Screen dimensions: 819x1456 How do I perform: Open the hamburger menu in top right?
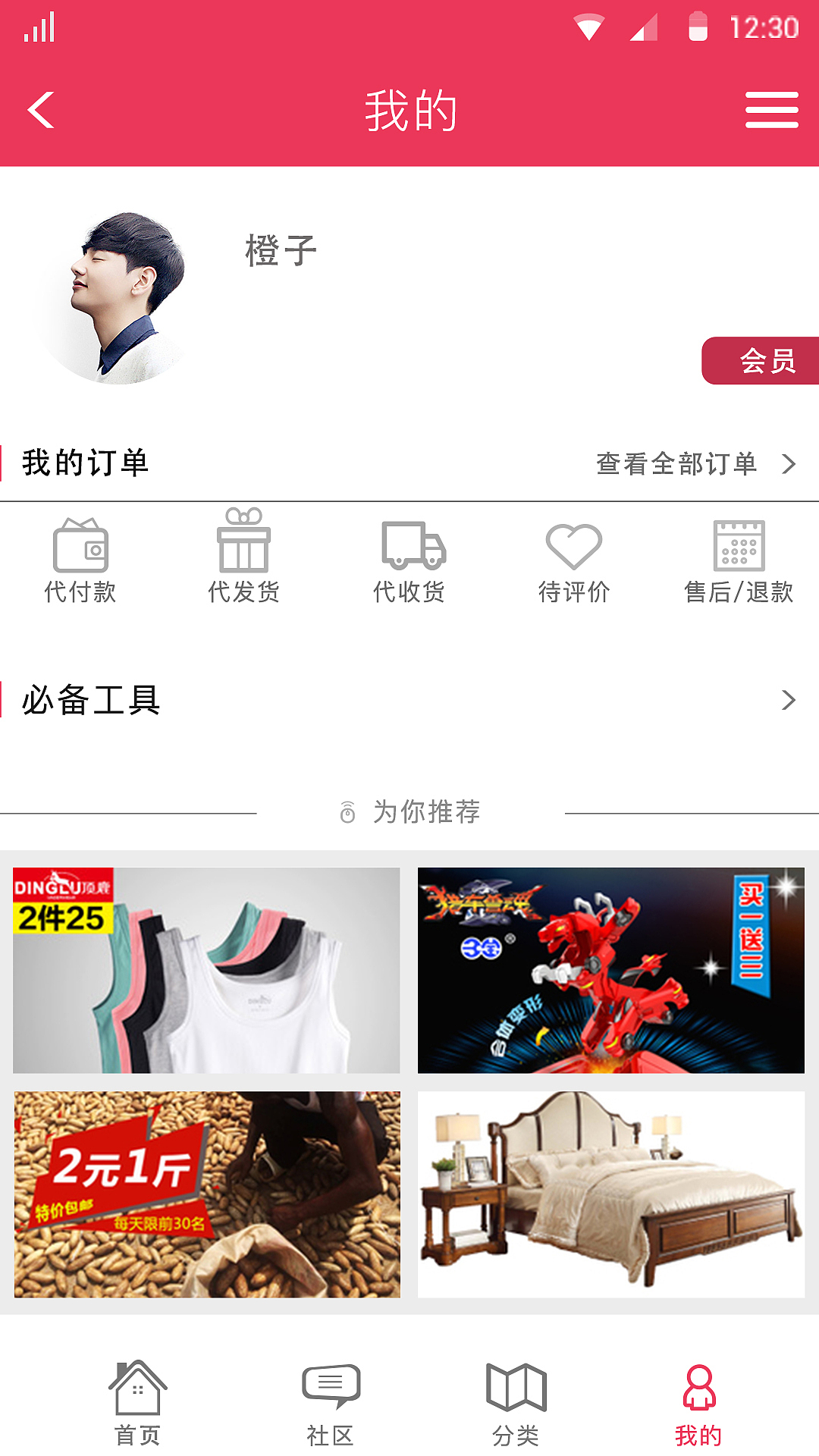pos(771,108)
